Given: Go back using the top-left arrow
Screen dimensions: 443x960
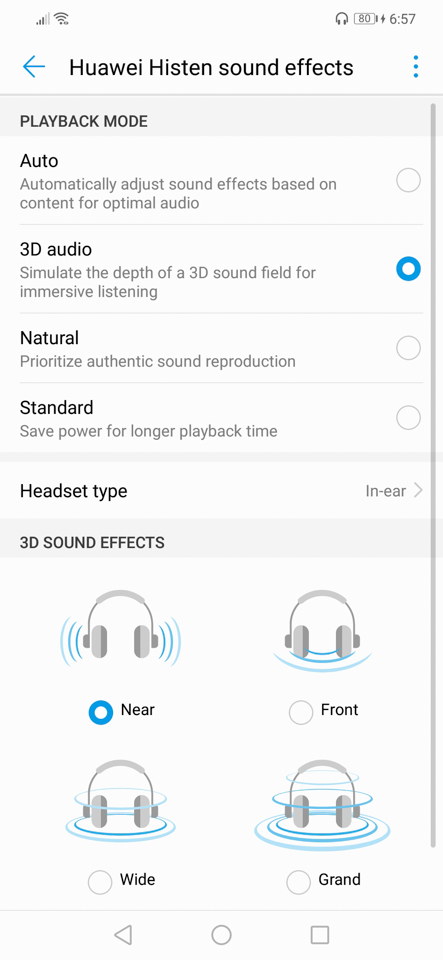Looking at the screenshot, I should (x=34, y=67).
